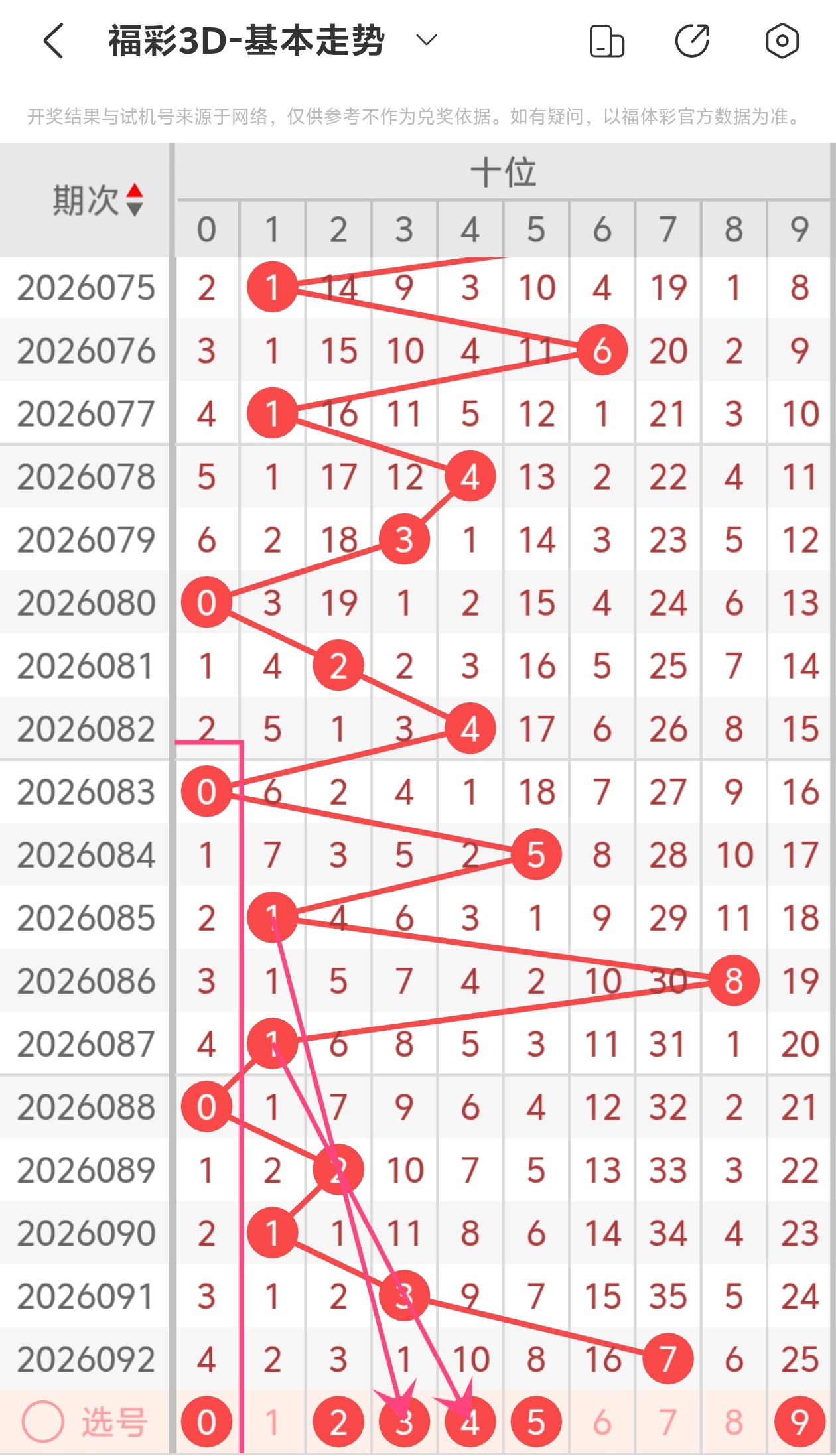Deselect number 0 in the 选号 row

[206, 1422]
